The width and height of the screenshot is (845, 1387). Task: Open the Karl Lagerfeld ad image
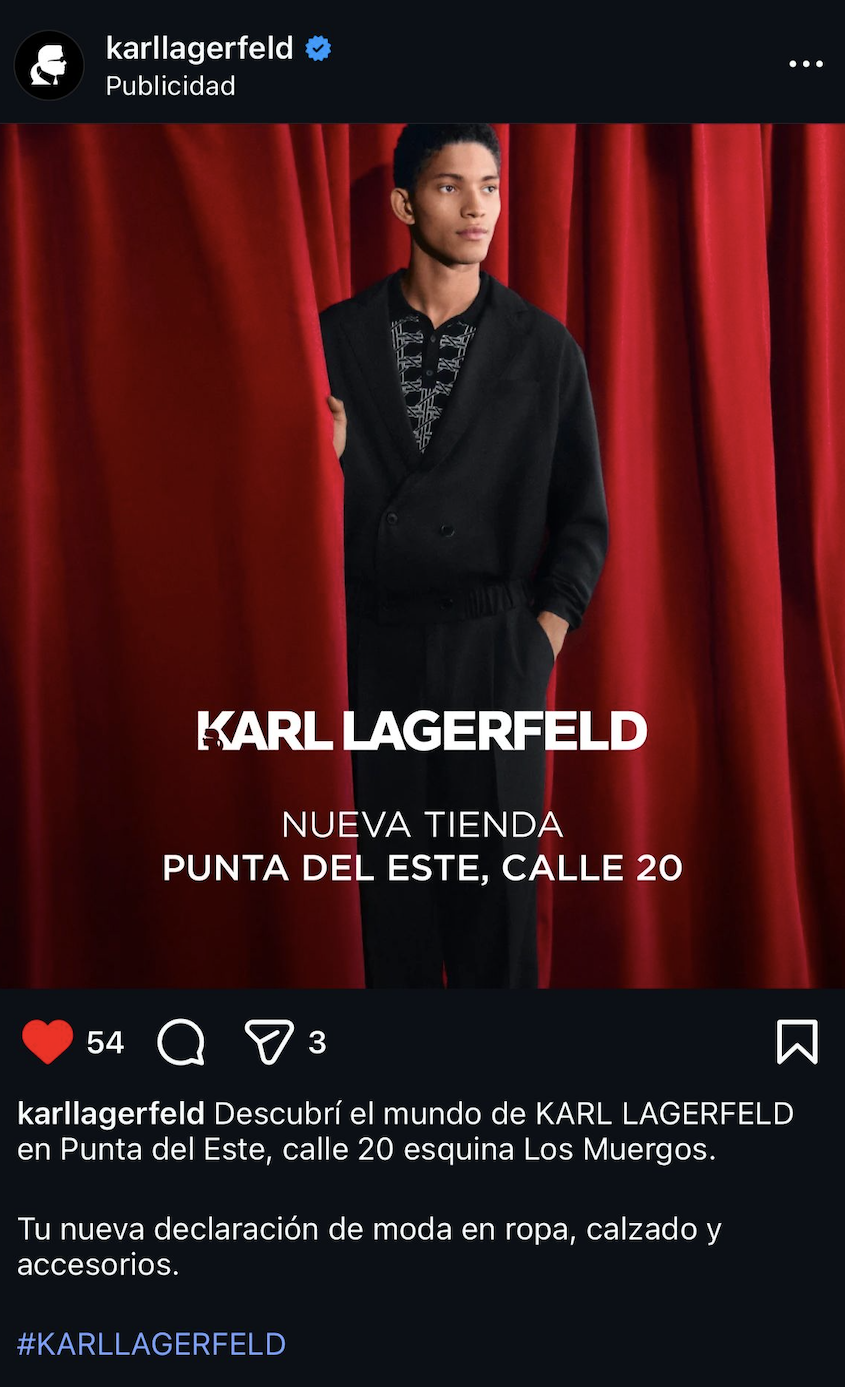coord(422,555)
